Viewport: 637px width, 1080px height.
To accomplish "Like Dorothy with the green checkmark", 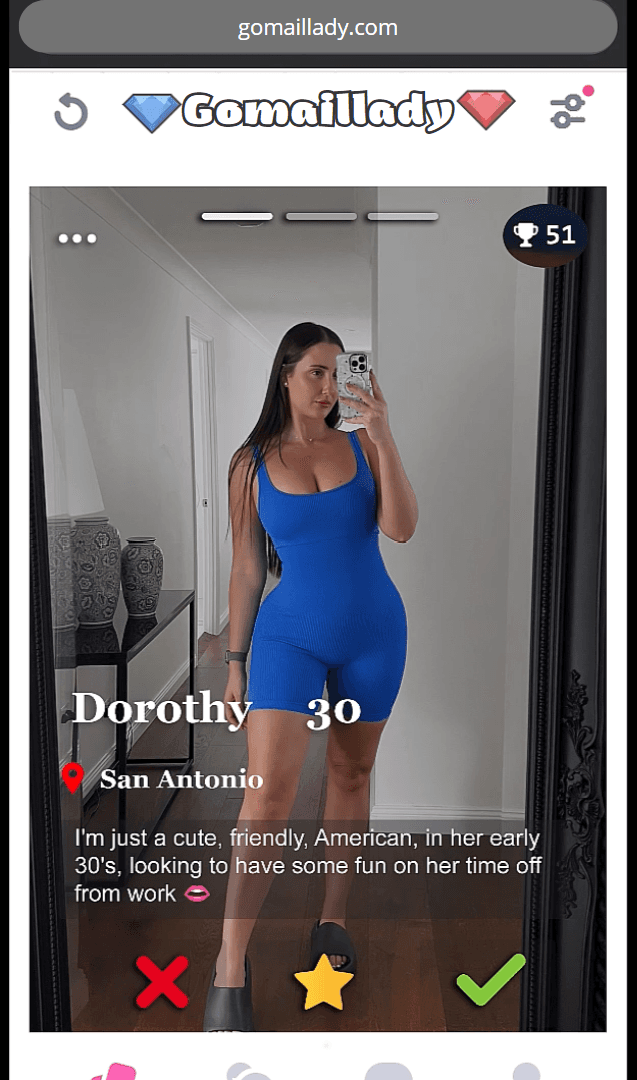I will pos(490,980).
